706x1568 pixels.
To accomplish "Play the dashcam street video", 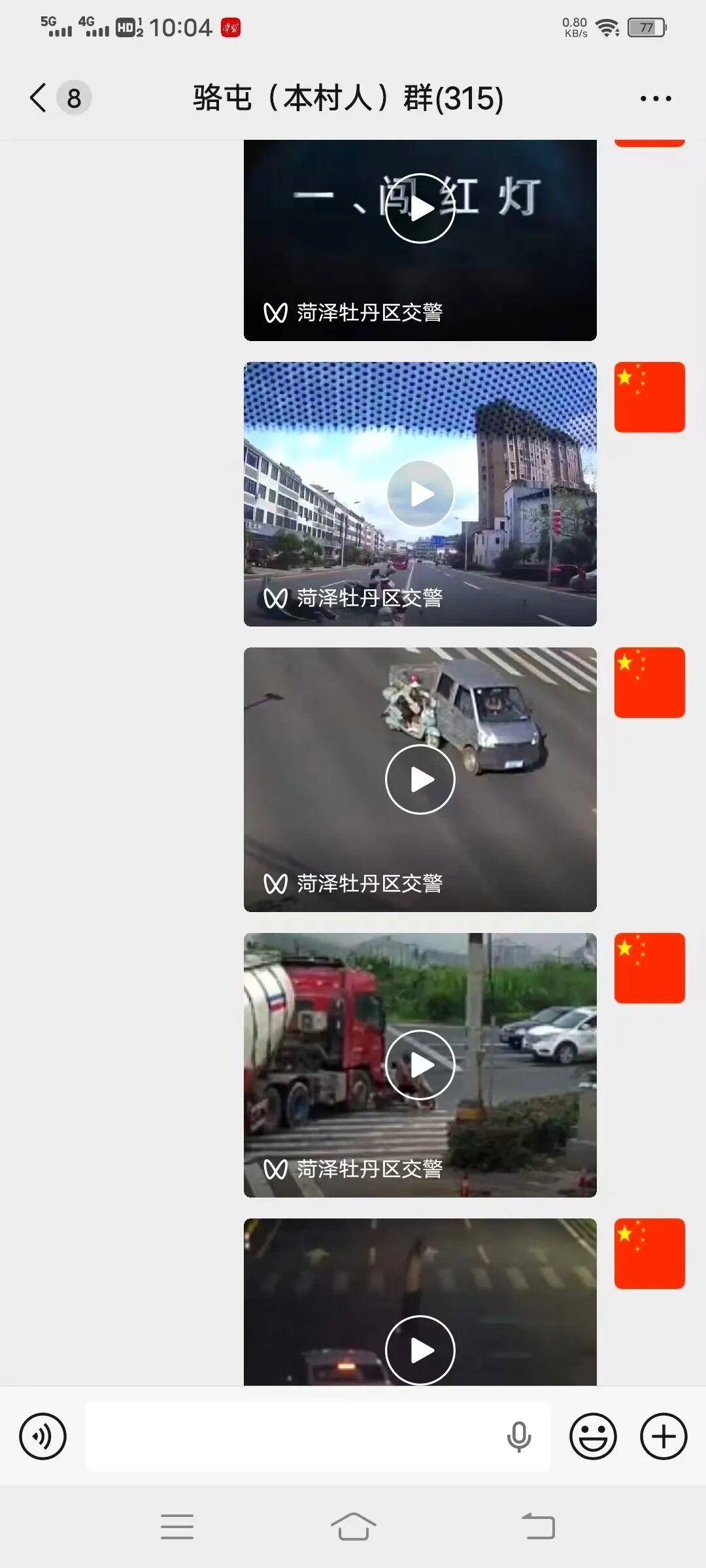I will pos(420,494).
